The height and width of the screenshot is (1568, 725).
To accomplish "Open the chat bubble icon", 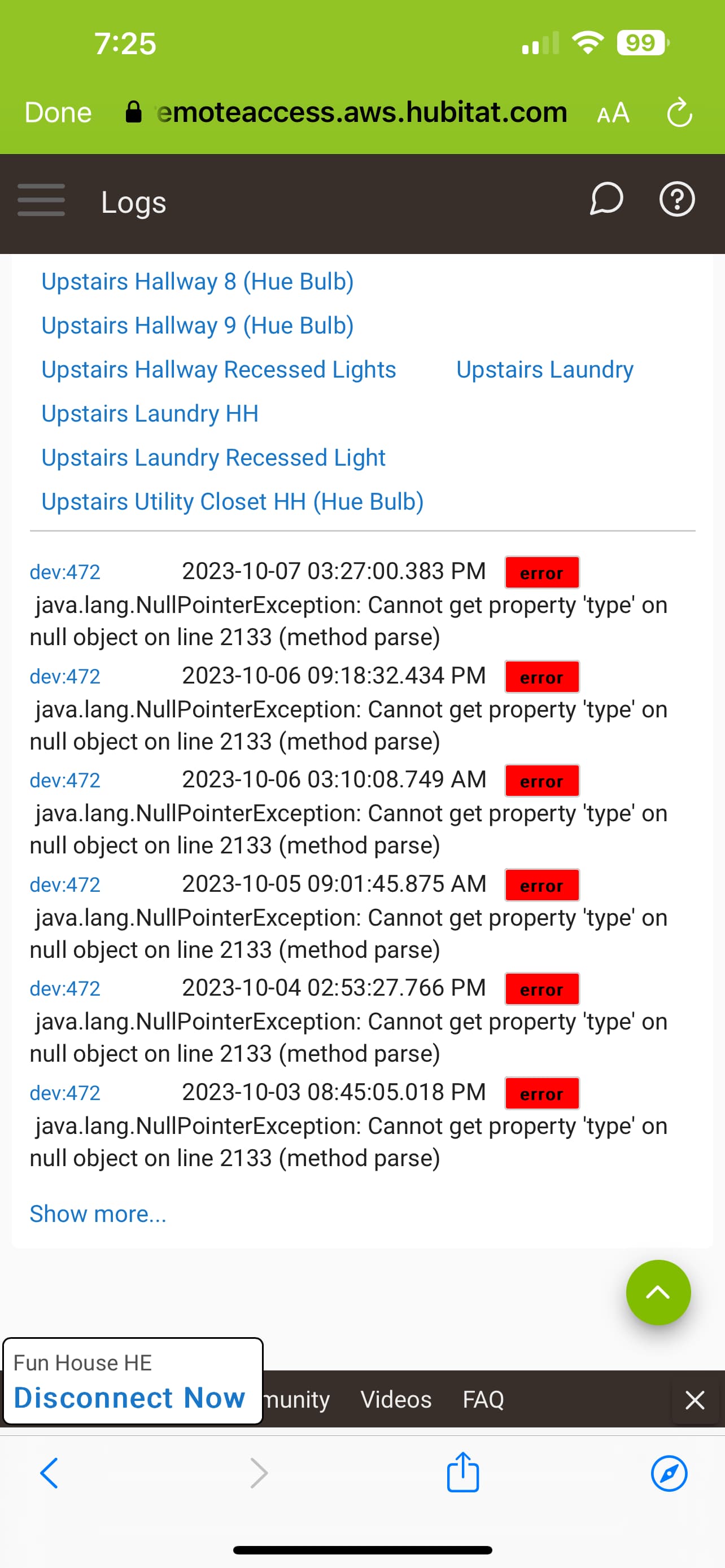I will pos(606,199).
